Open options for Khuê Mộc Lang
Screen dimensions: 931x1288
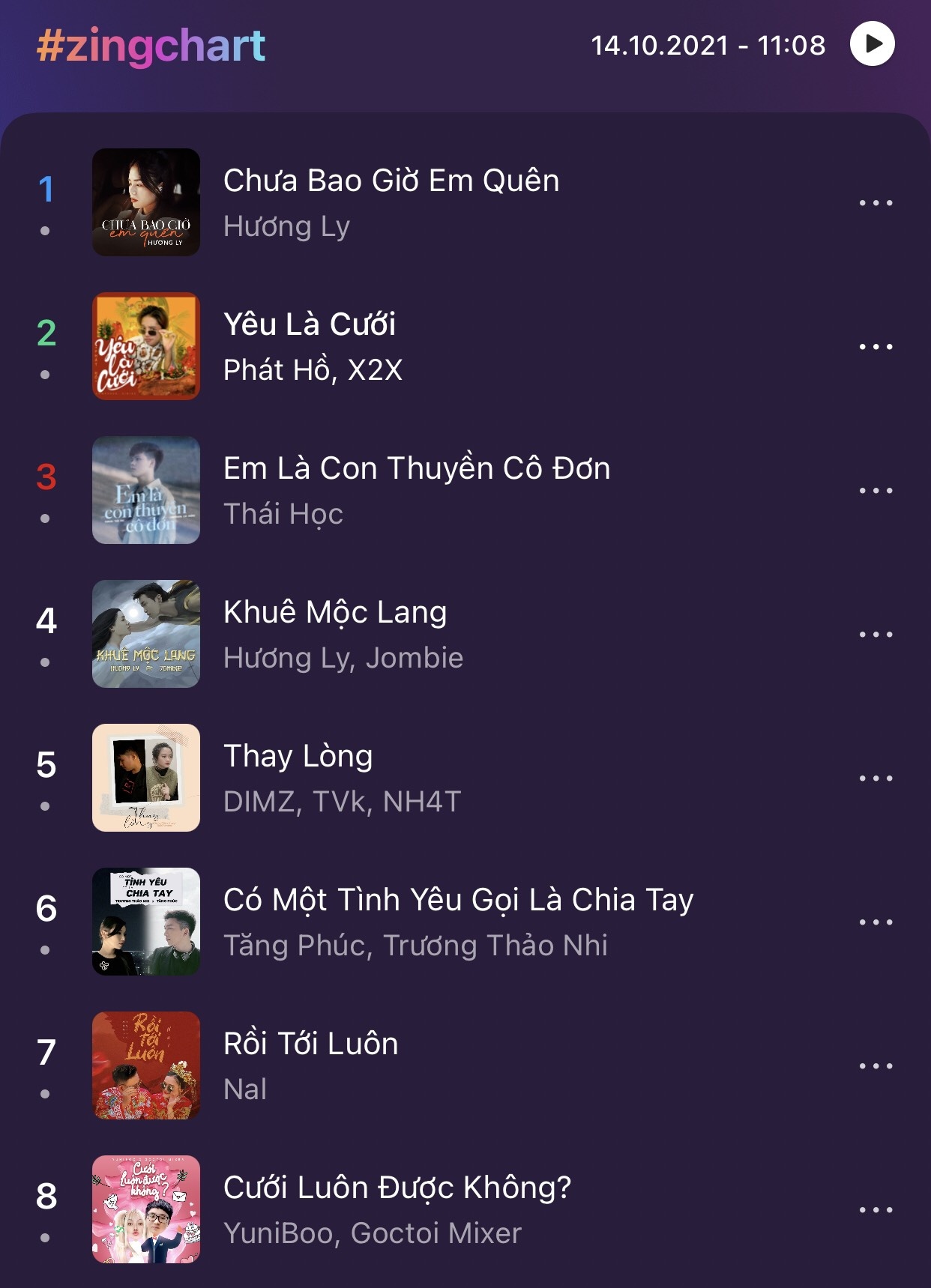875,635
